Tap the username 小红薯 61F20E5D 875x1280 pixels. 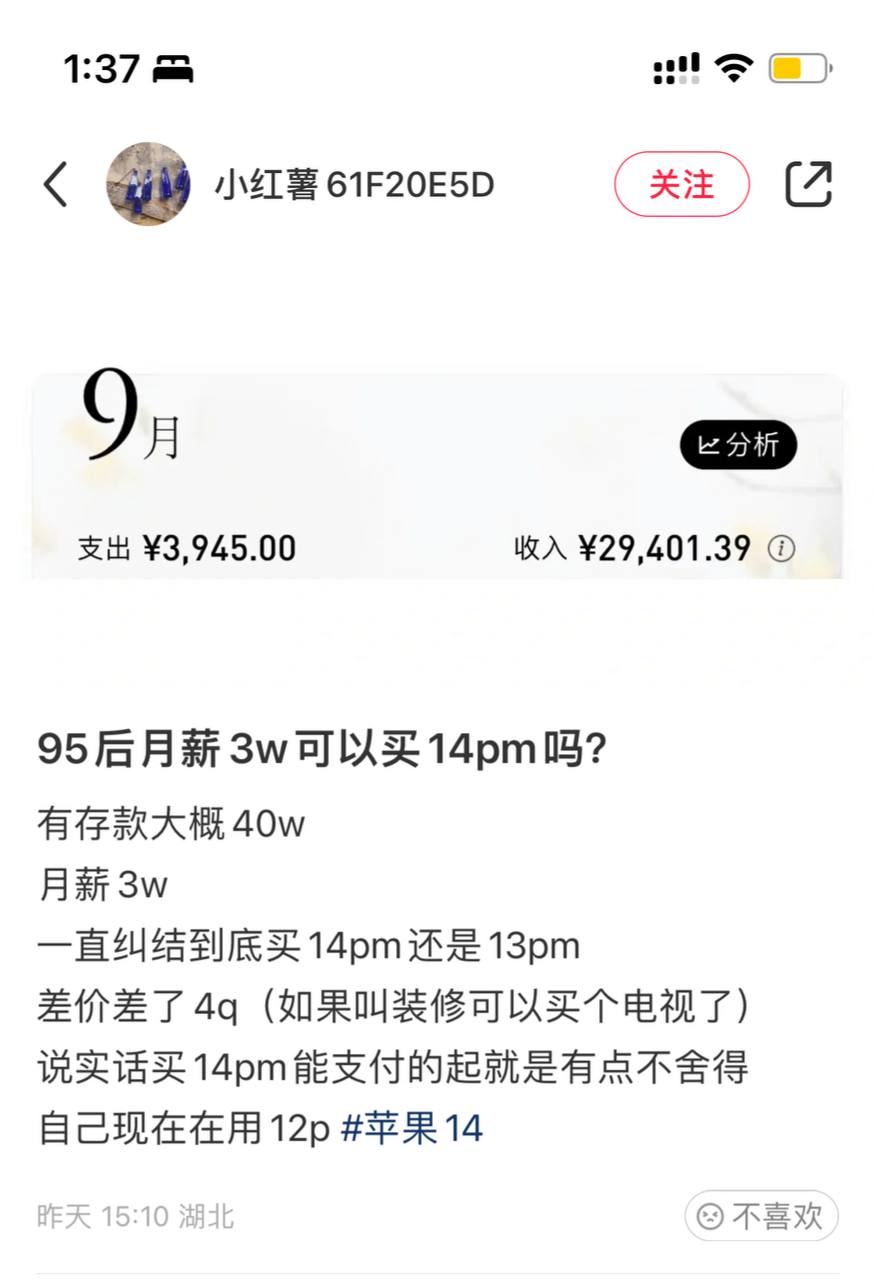354,185
